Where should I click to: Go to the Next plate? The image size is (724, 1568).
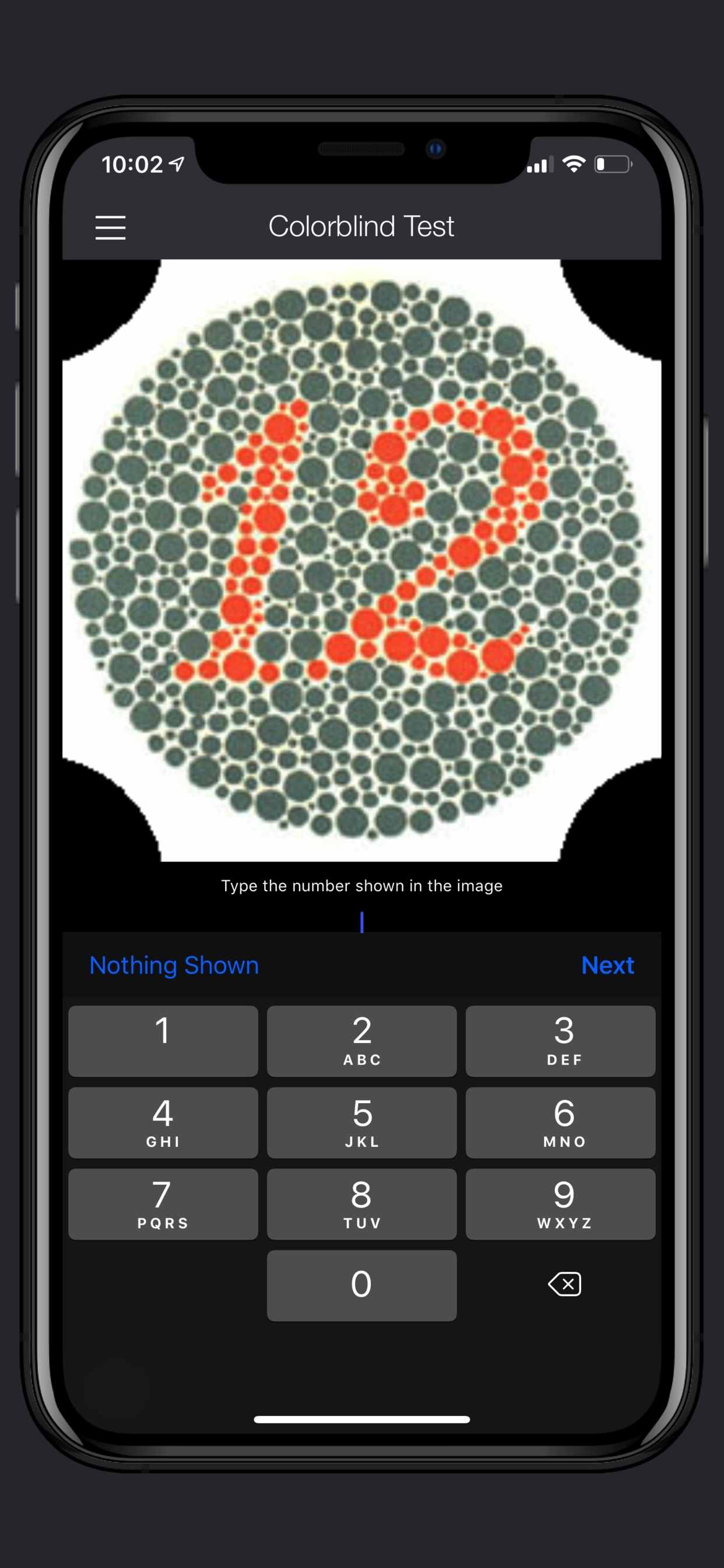(x=607, y=965)
